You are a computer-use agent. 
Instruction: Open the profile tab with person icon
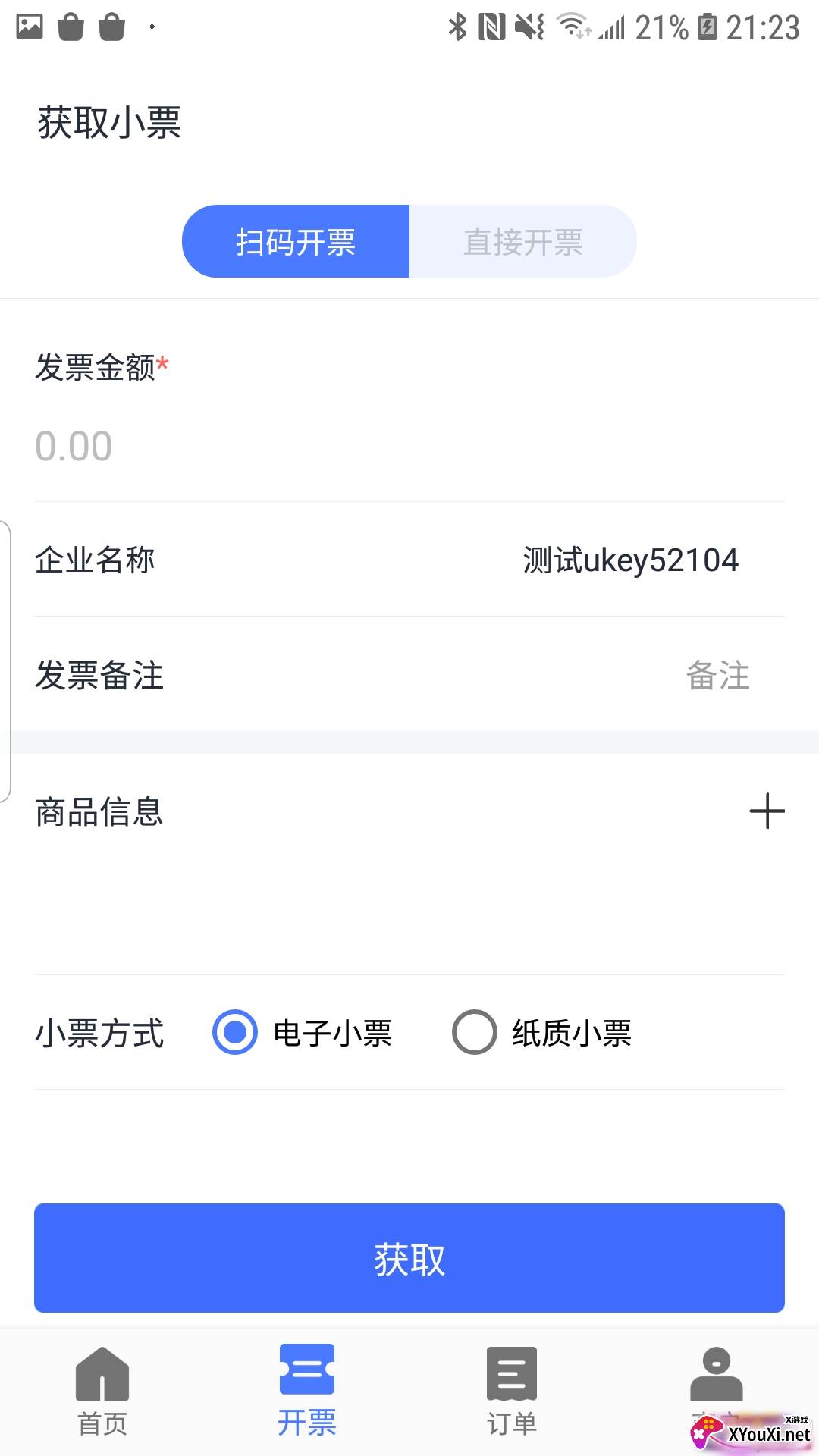[x=716, y=1380]
